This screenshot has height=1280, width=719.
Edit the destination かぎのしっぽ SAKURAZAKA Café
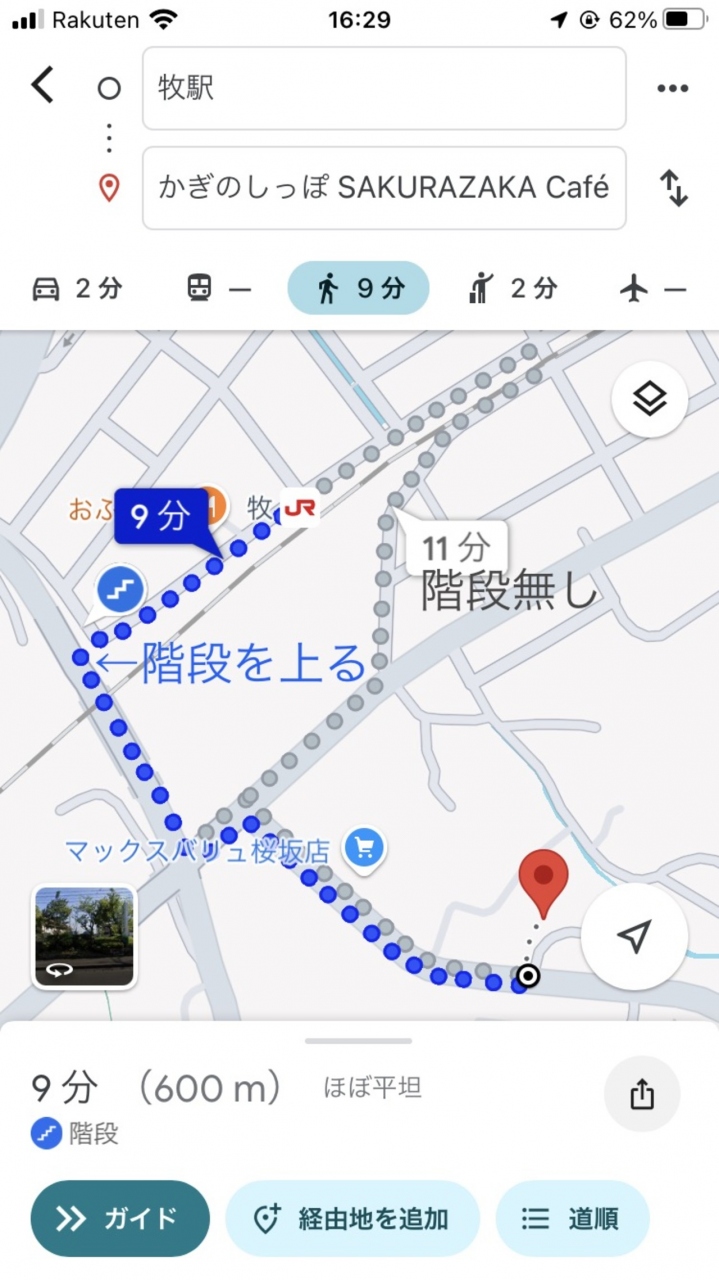384,188
